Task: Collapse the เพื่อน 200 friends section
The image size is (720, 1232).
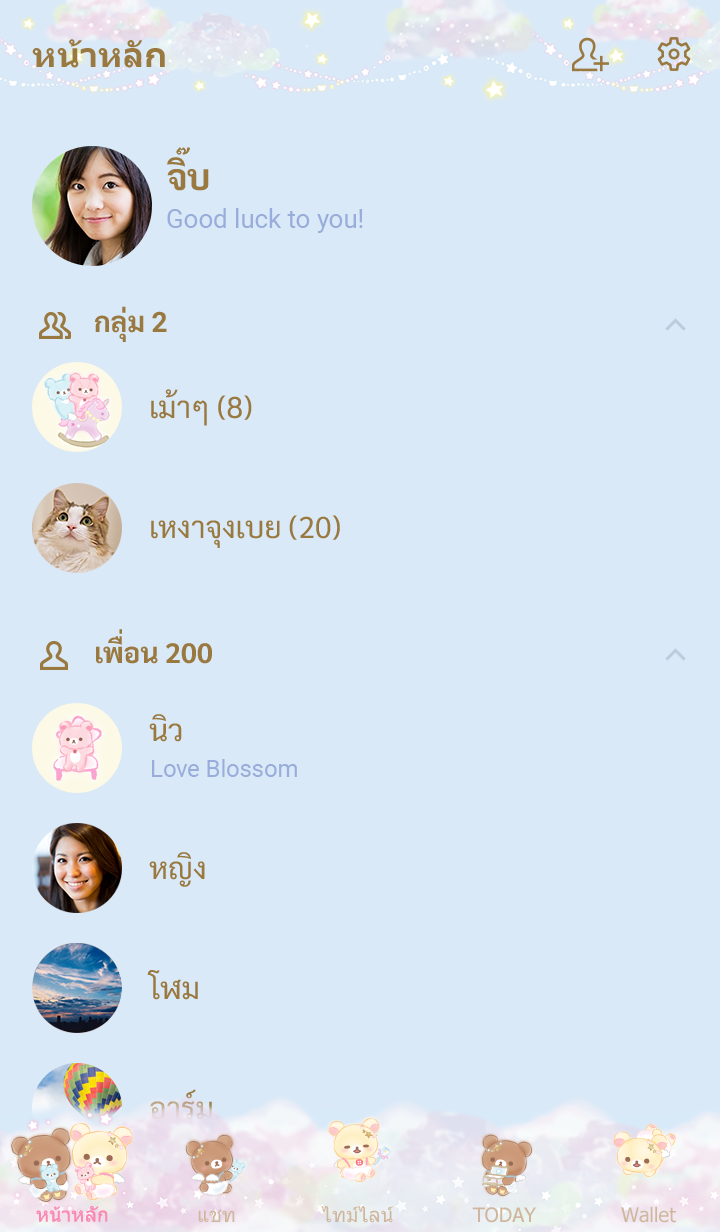Action: click(675, 654)
